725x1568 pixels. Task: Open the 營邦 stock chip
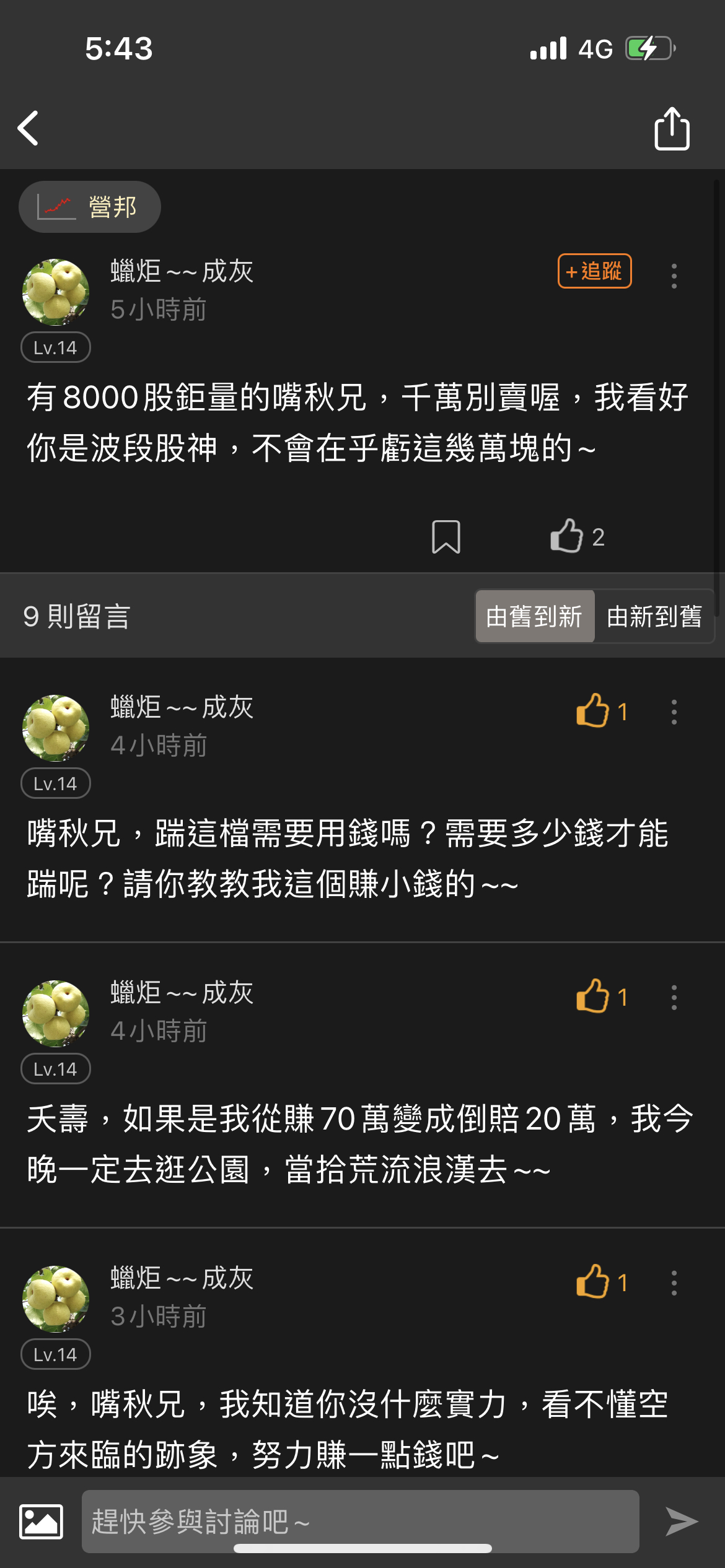pyautogui.click(x=90, y=207)
